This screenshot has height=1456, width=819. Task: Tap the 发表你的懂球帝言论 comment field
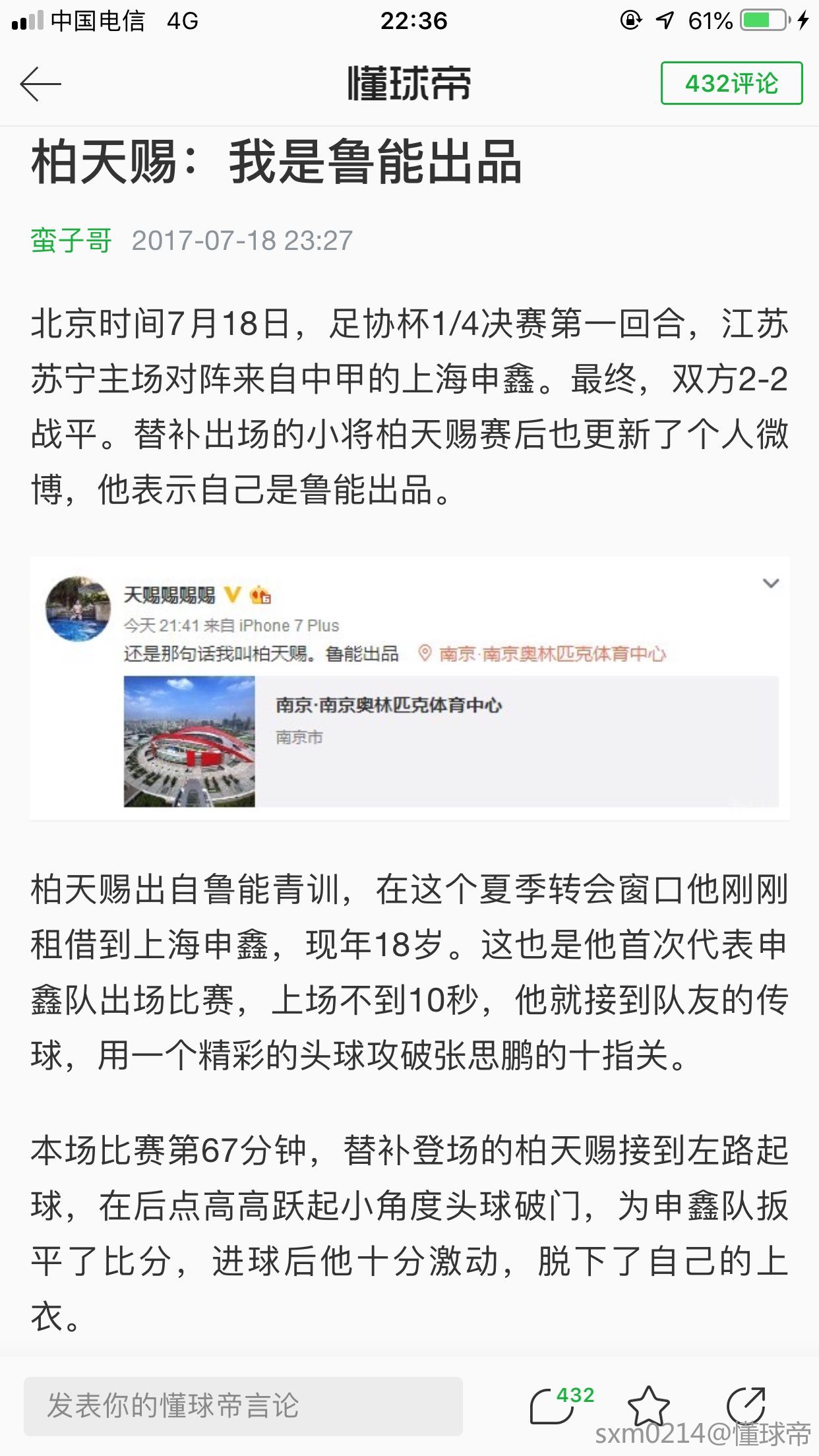[x=243, y=1405]
